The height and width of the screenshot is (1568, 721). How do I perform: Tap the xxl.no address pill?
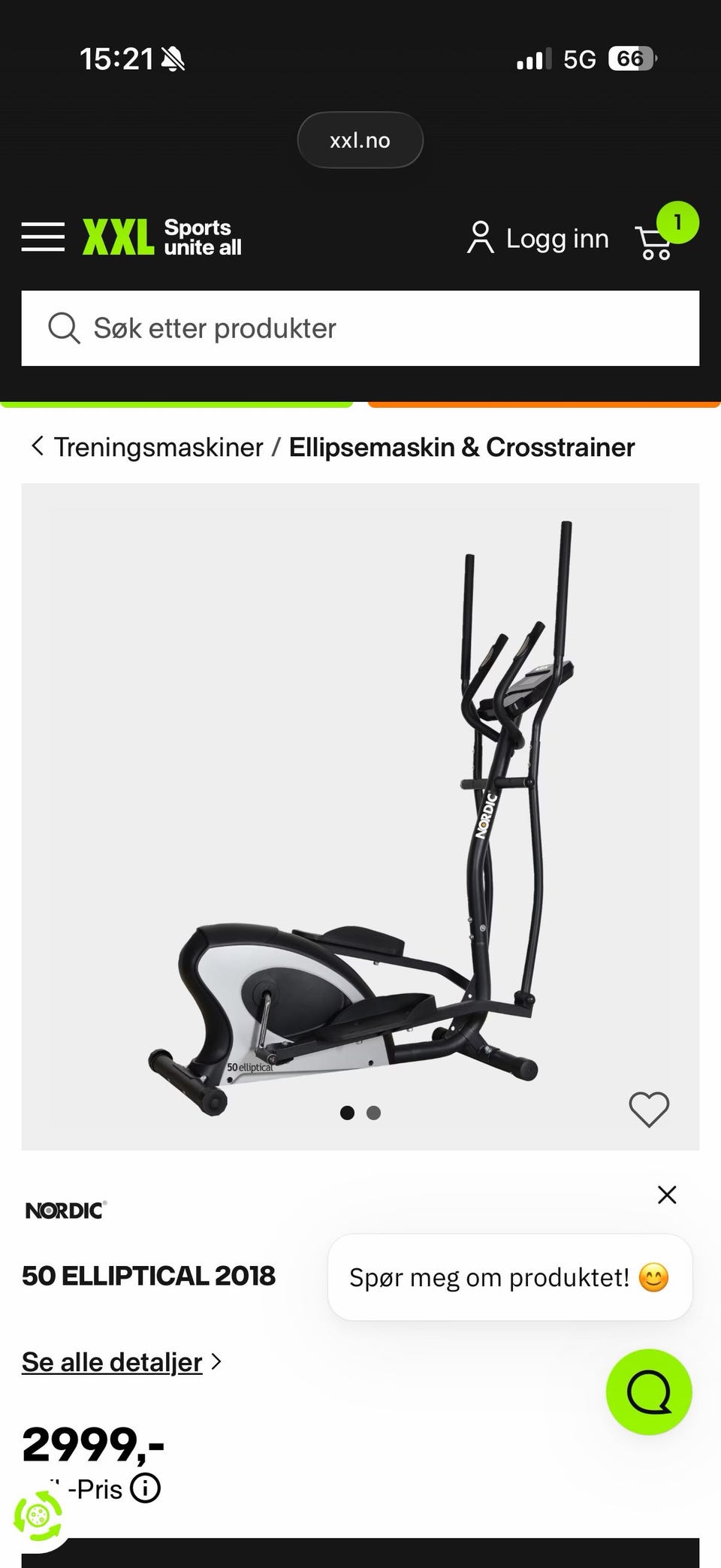click(360, 140)
